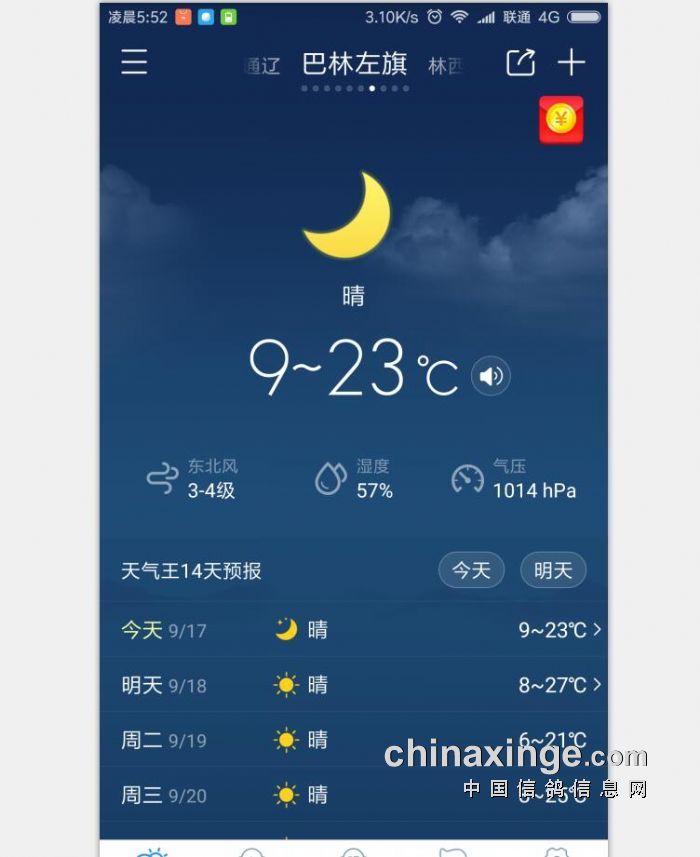Viewport: 700px width, 857px height.
Task: Share the weather for 巴林左旗
Action: click(520, 63)
